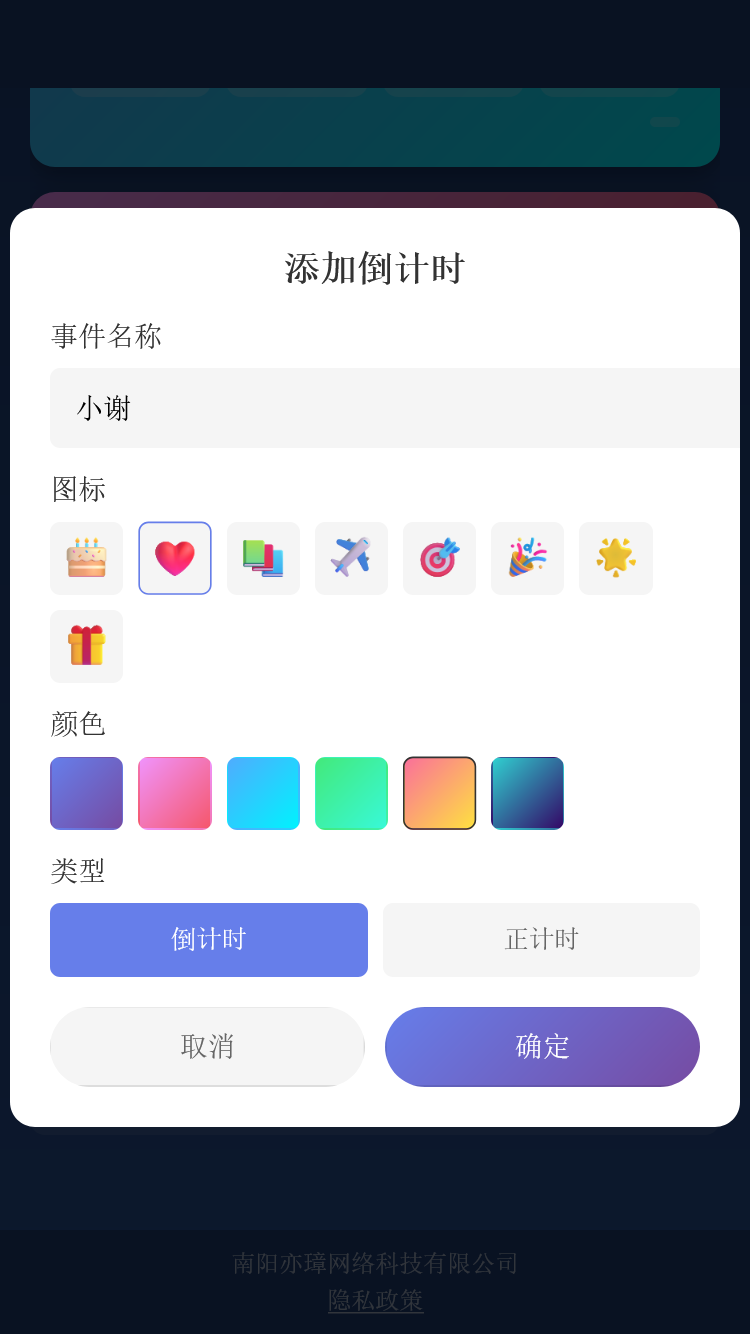Screen dimensions: 752x1336
Task: Switch the type to 正计时
Action: 541,939
